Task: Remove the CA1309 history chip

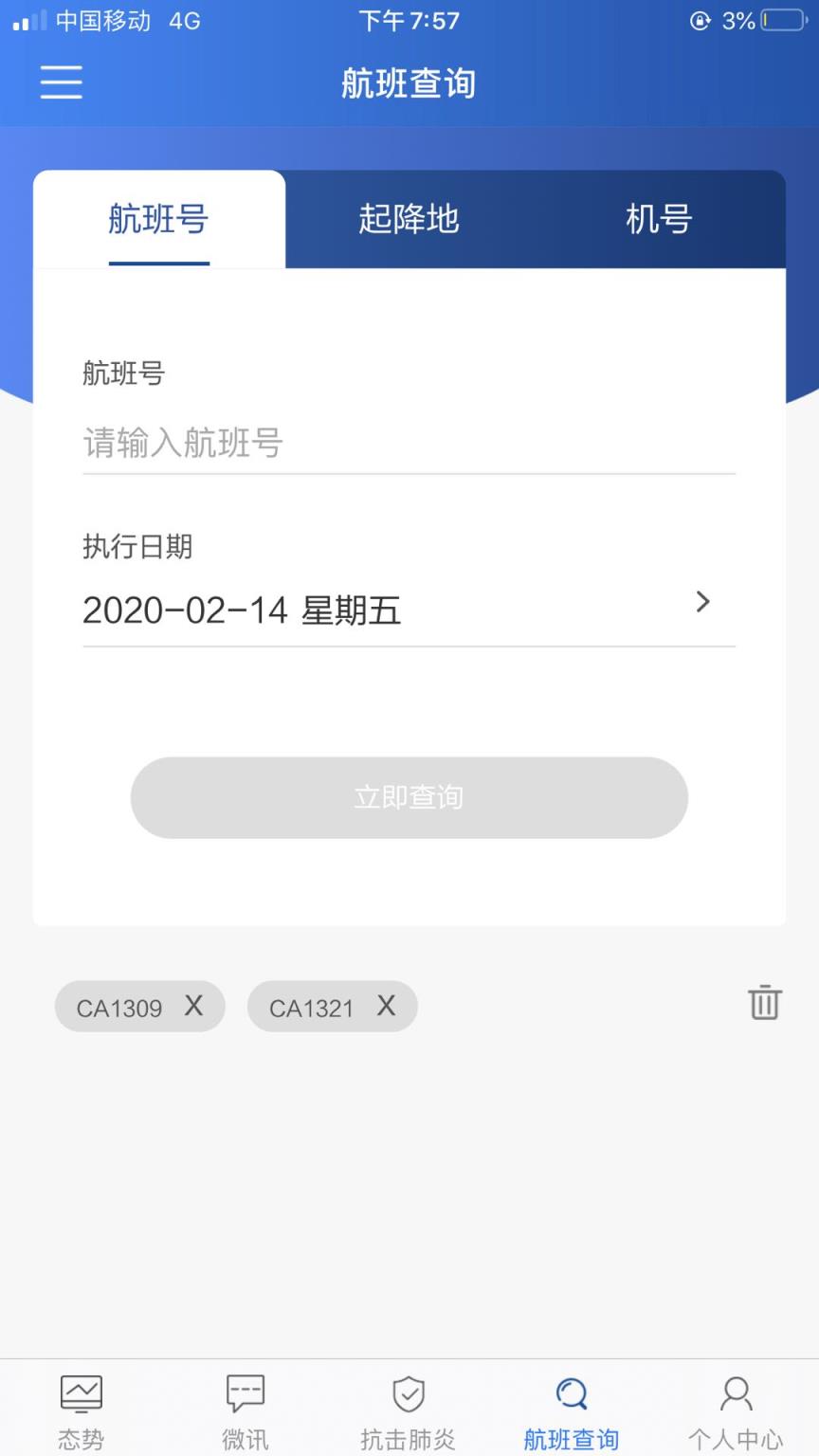Action: coord(193,1007)
